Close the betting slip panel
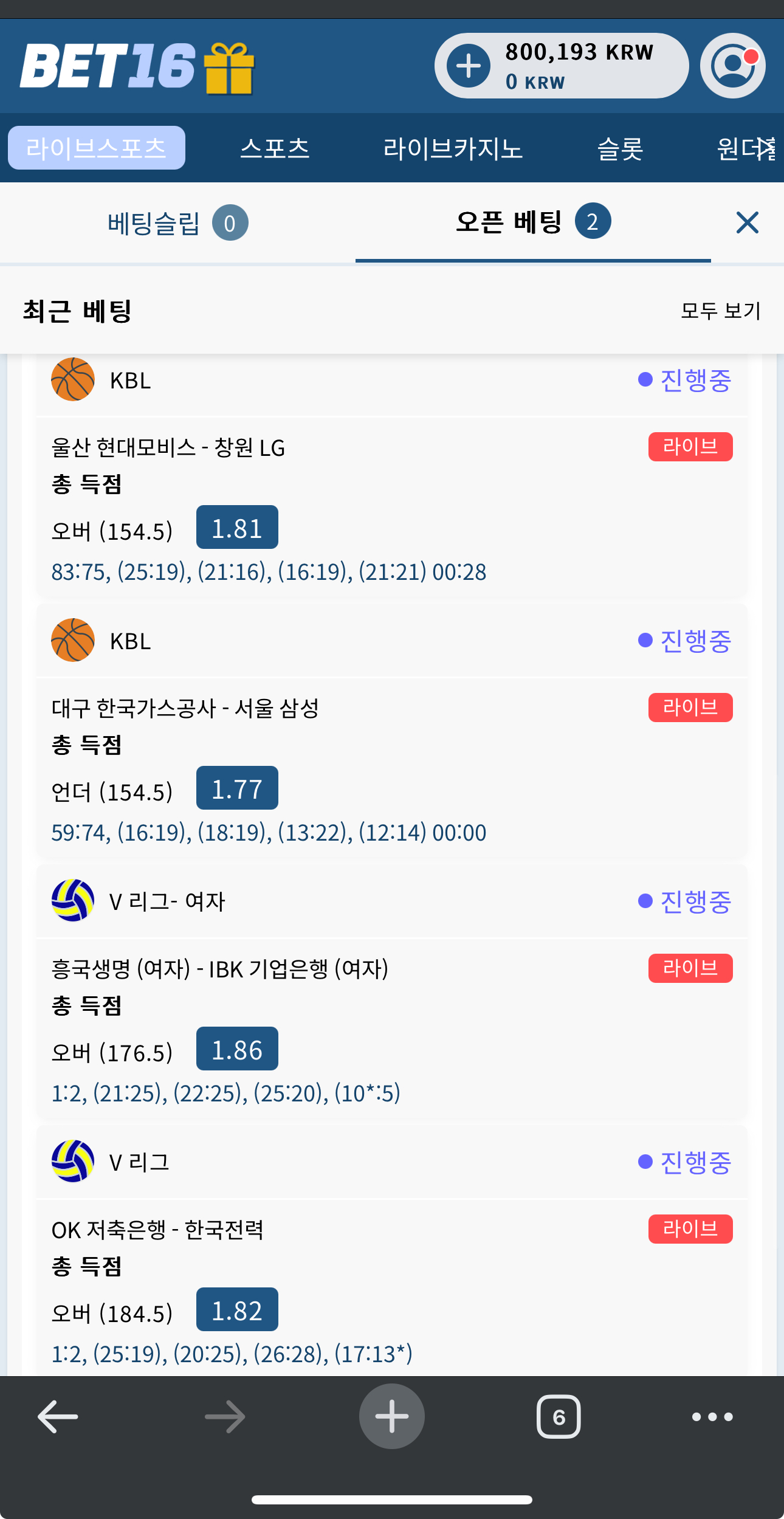 pos(747,222)
